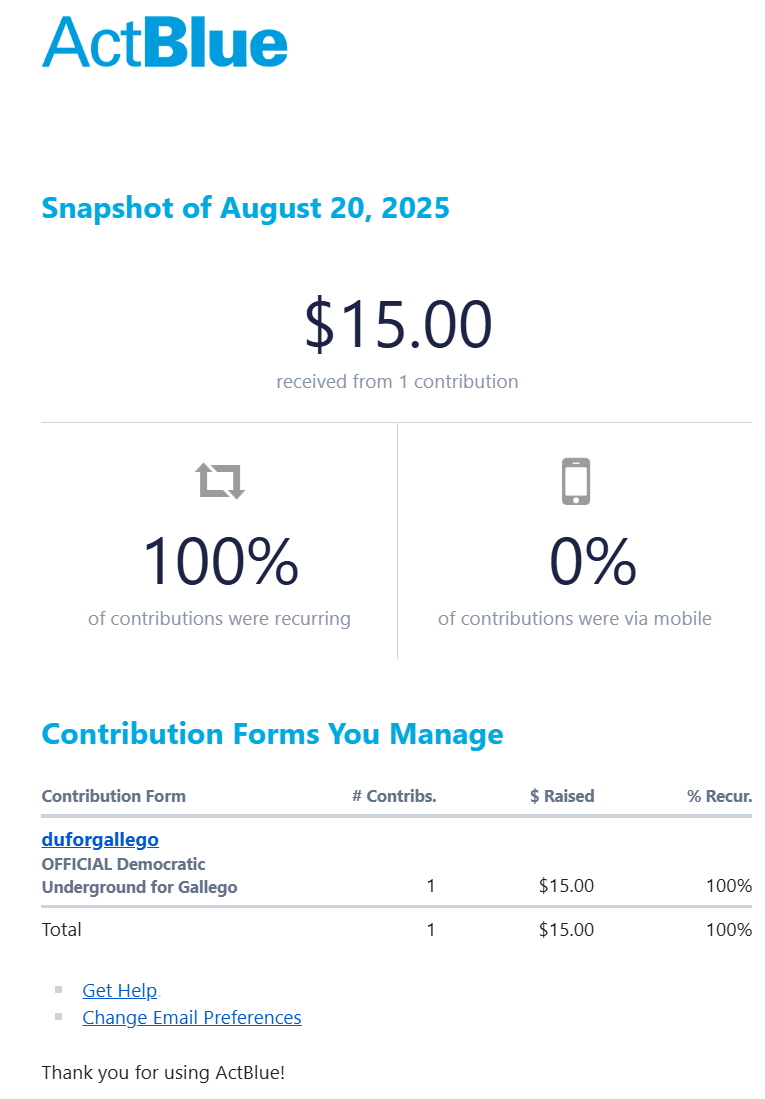Open the Get Help link
This screenshot has width=765, height=1099.
(x=120, y=990)
